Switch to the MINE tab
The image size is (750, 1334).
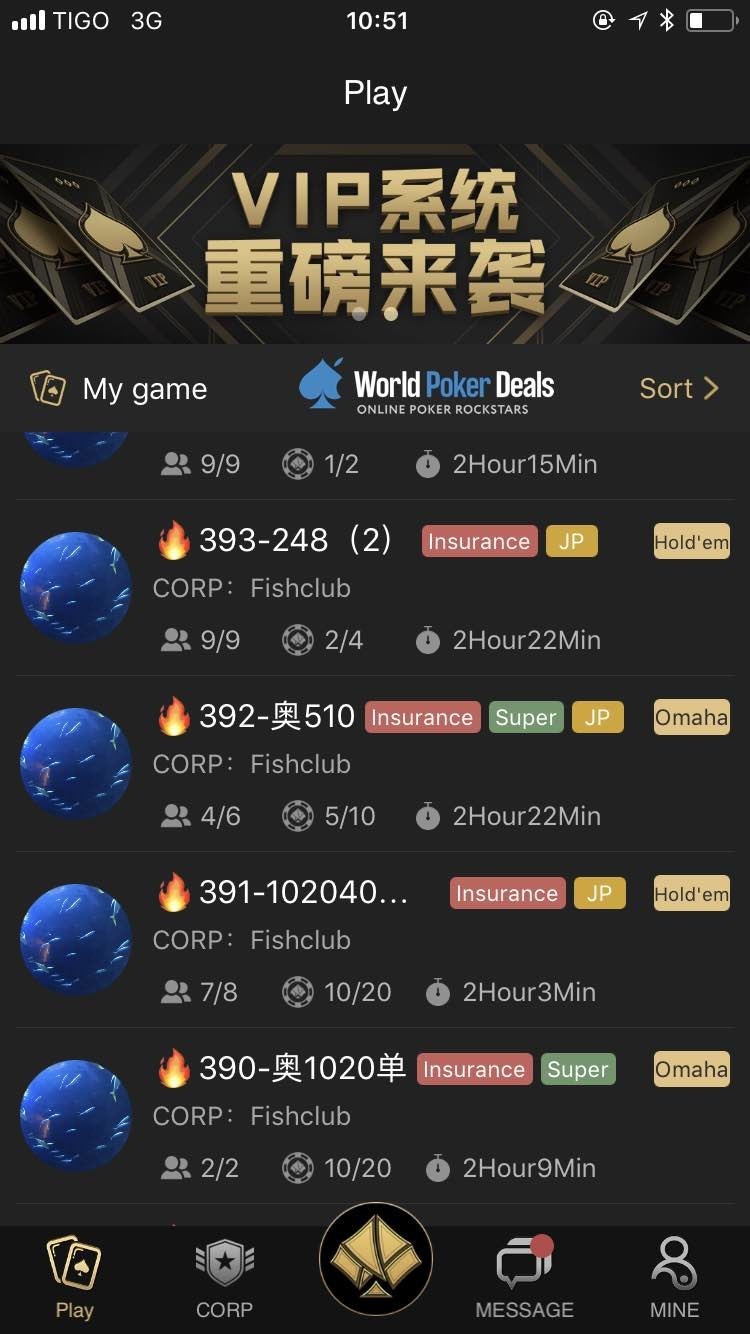(674, 1279)
